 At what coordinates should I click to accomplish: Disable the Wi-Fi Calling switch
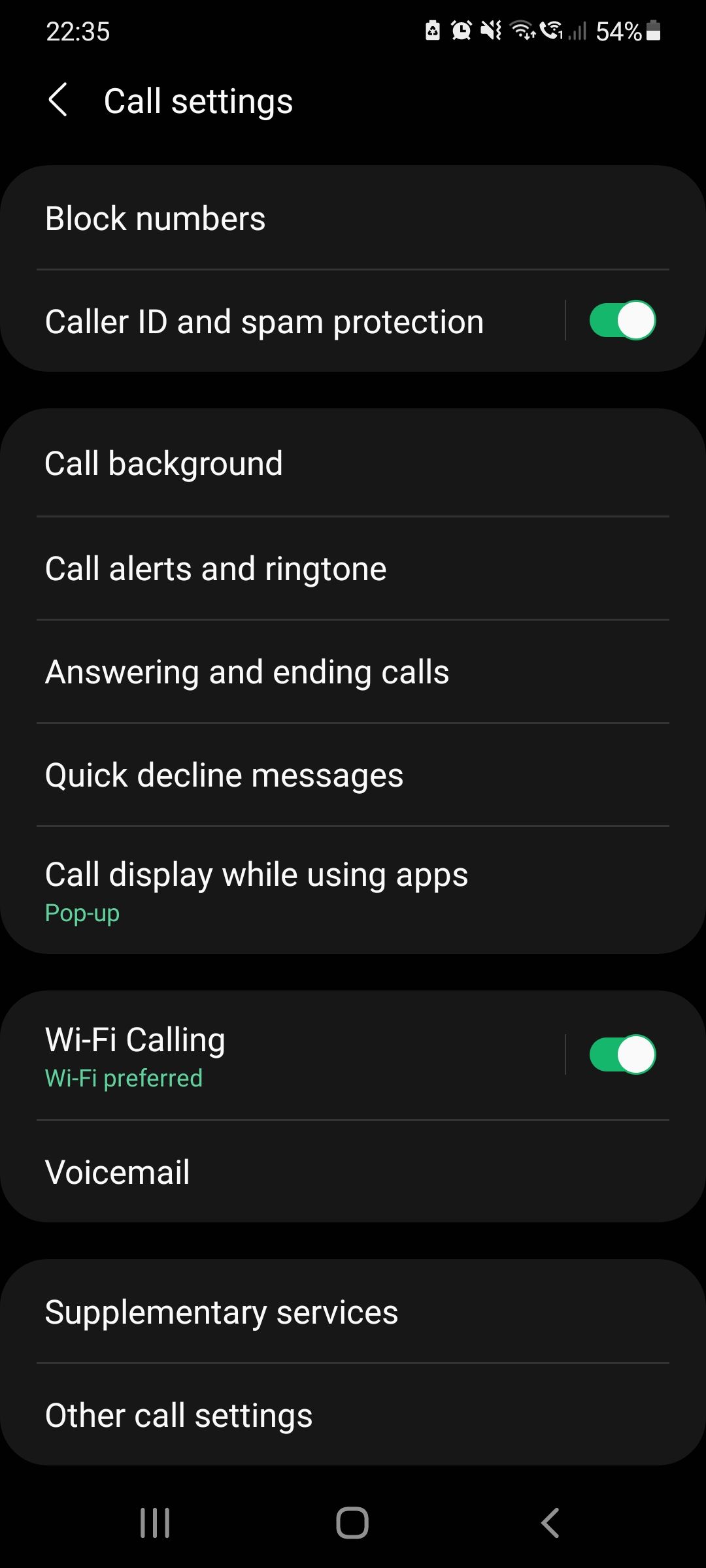tap(622, 1054)
